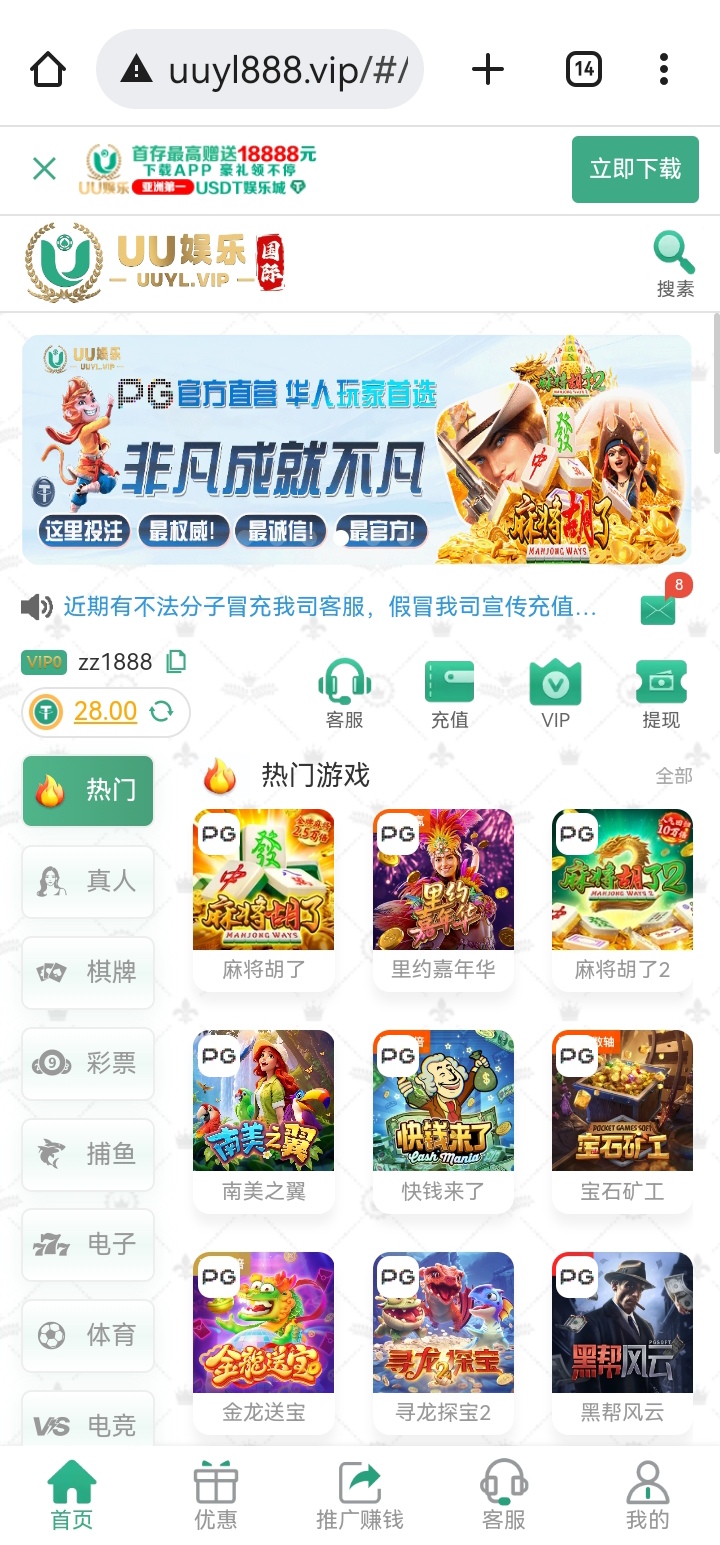The image size is (720, 1545).
Task: Select the 棋牌 category
Action: [88, 972]
